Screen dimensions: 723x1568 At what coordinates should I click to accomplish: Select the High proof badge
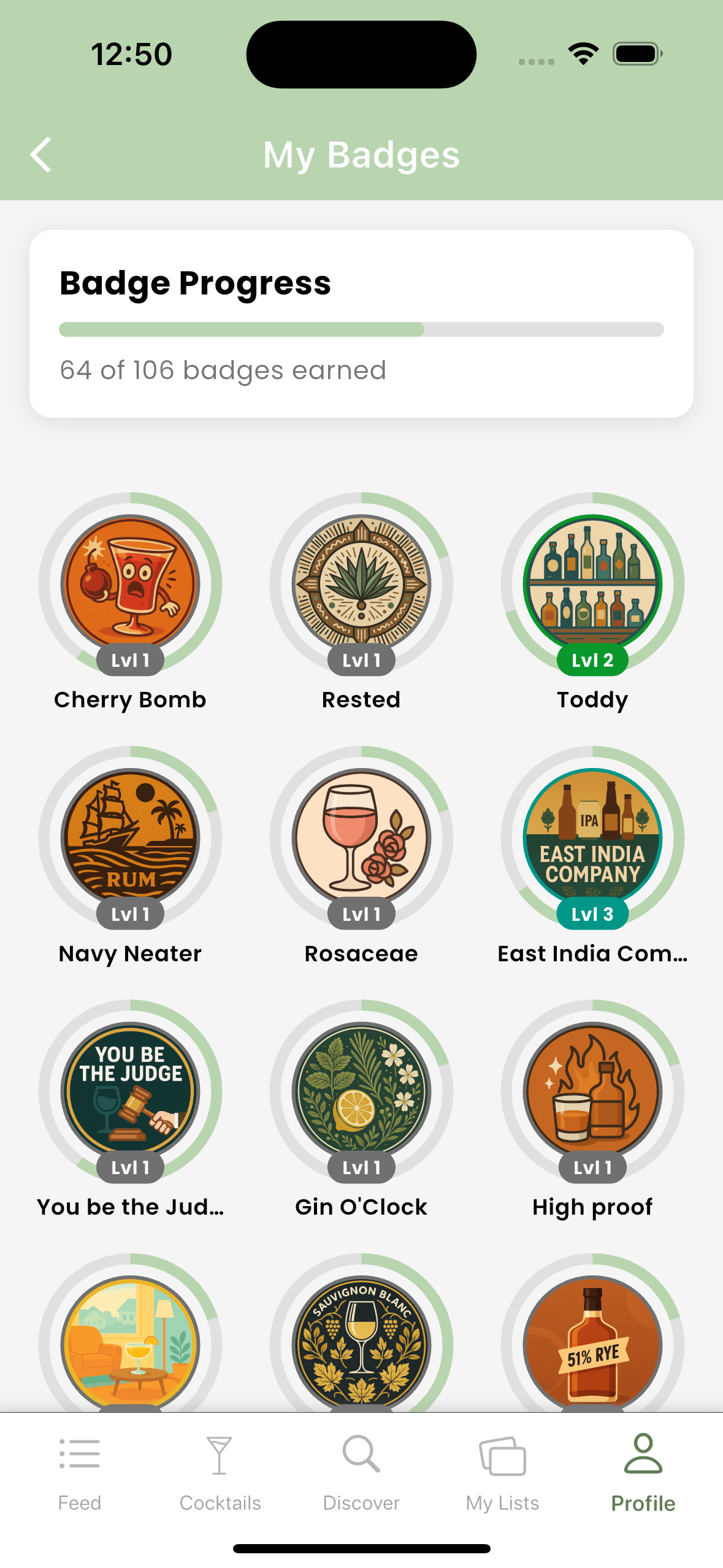pyautogui.click(x=592, y=1092)
